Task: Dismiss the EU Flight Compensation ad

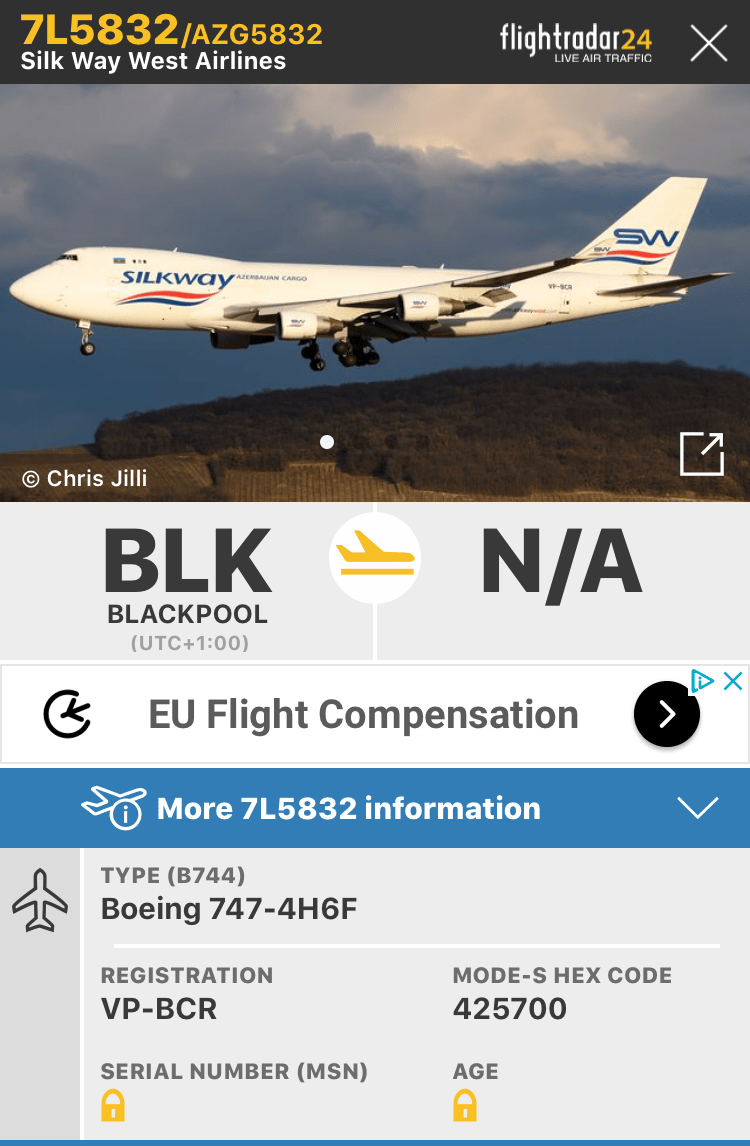Action: 733,681
